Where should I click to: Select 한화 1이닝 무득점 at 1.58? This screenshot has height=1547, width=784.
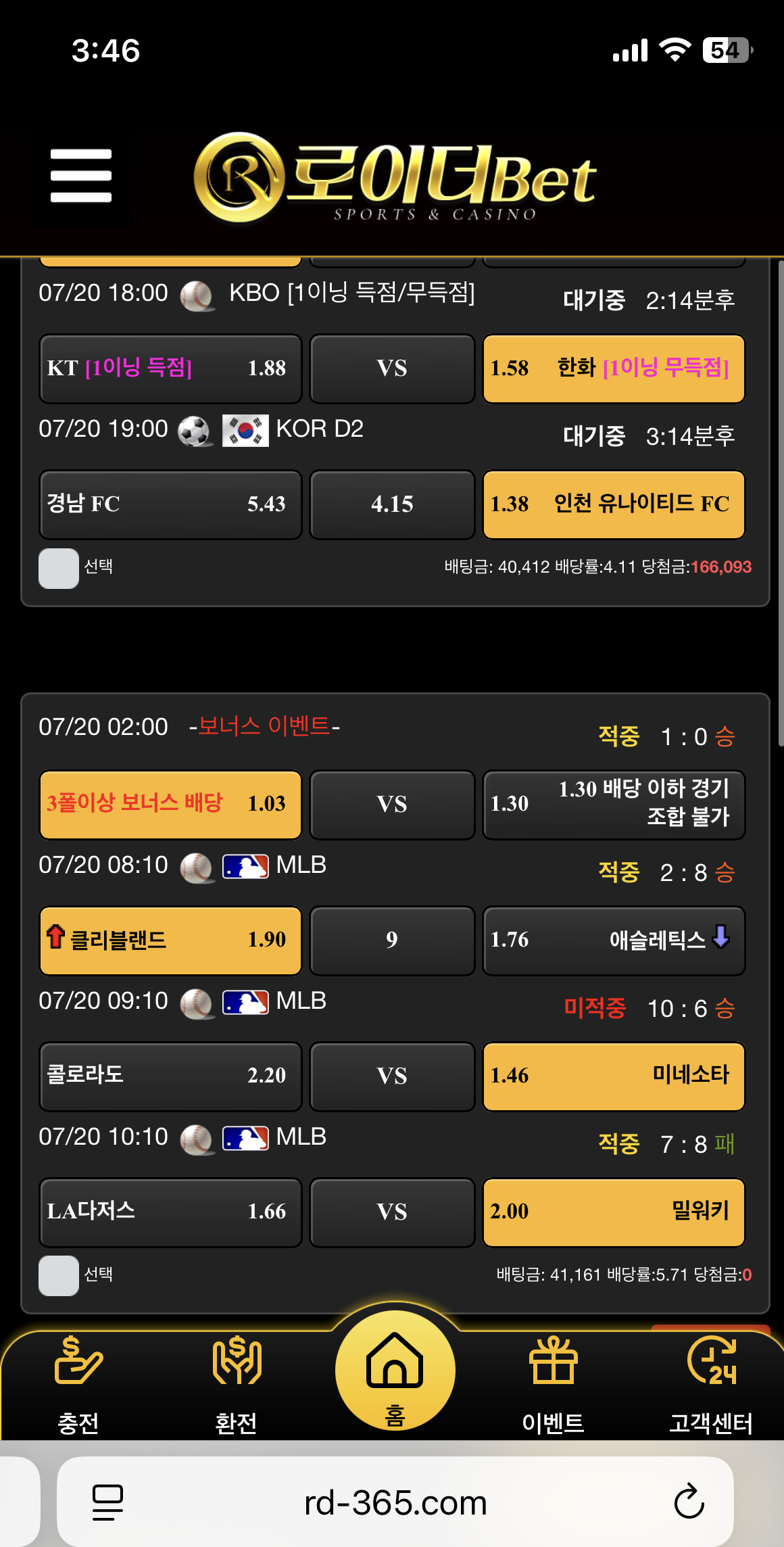614,369
